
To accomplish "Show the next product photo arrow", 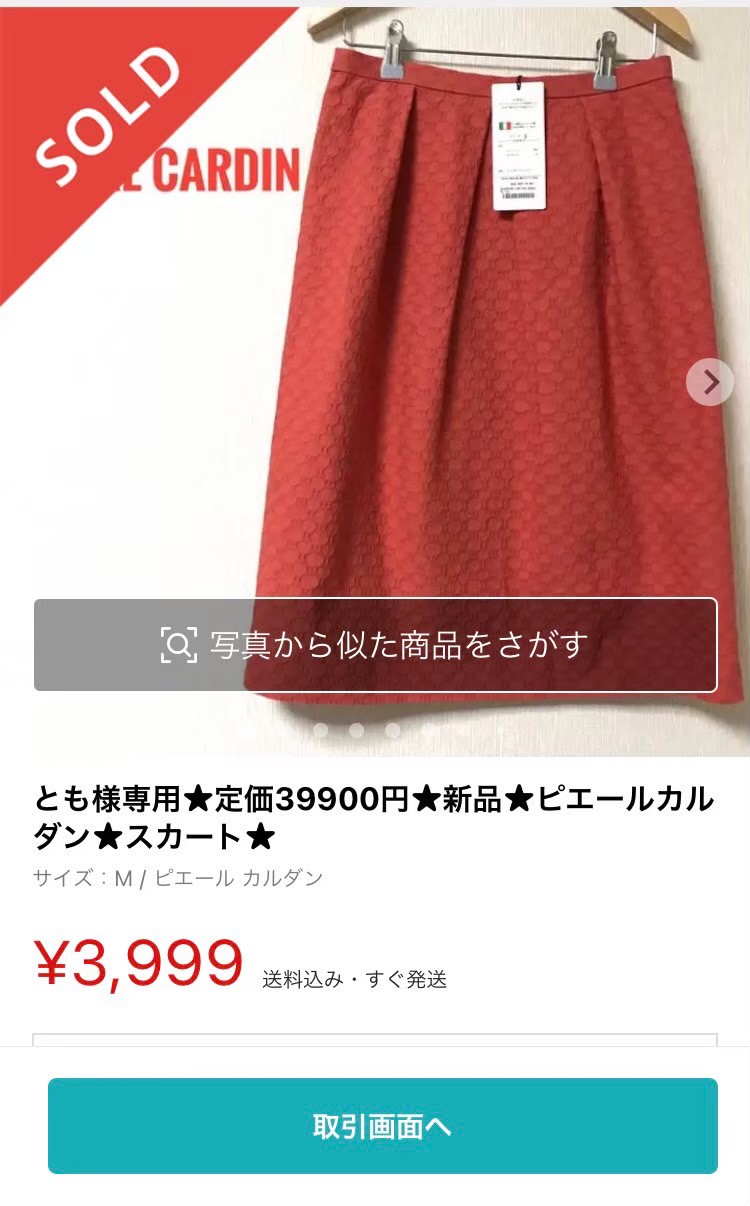I will [x=710, y=382].
